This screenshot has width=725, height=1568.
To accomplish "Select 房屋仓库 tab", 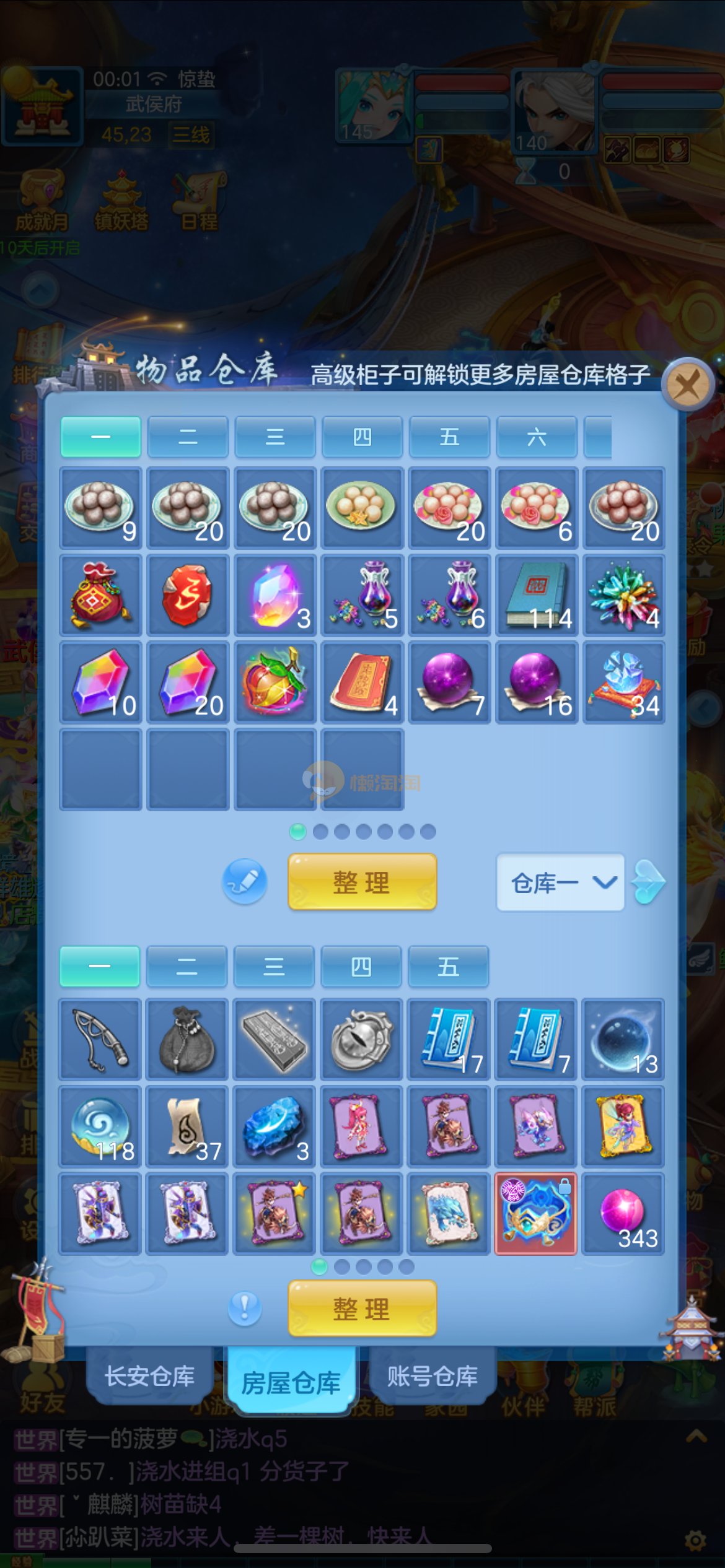I will point(291,1382).
